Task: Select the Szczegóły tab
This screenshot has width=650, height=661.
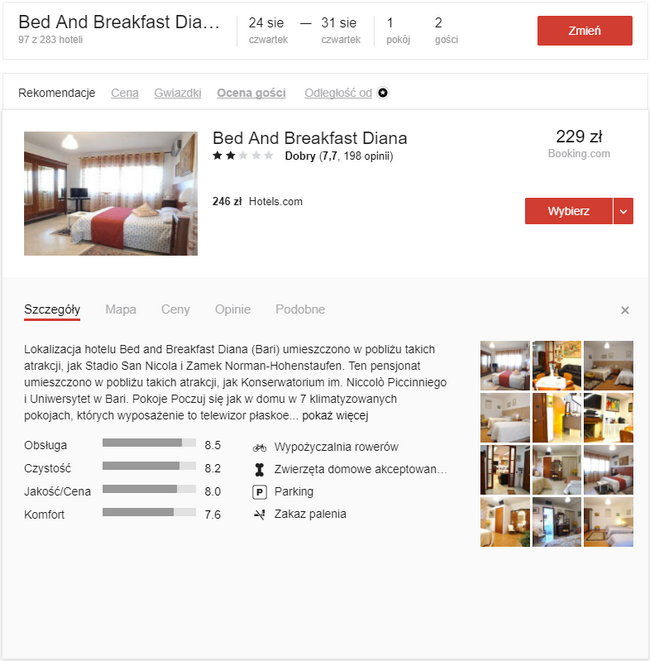Action: coord(52,309)
